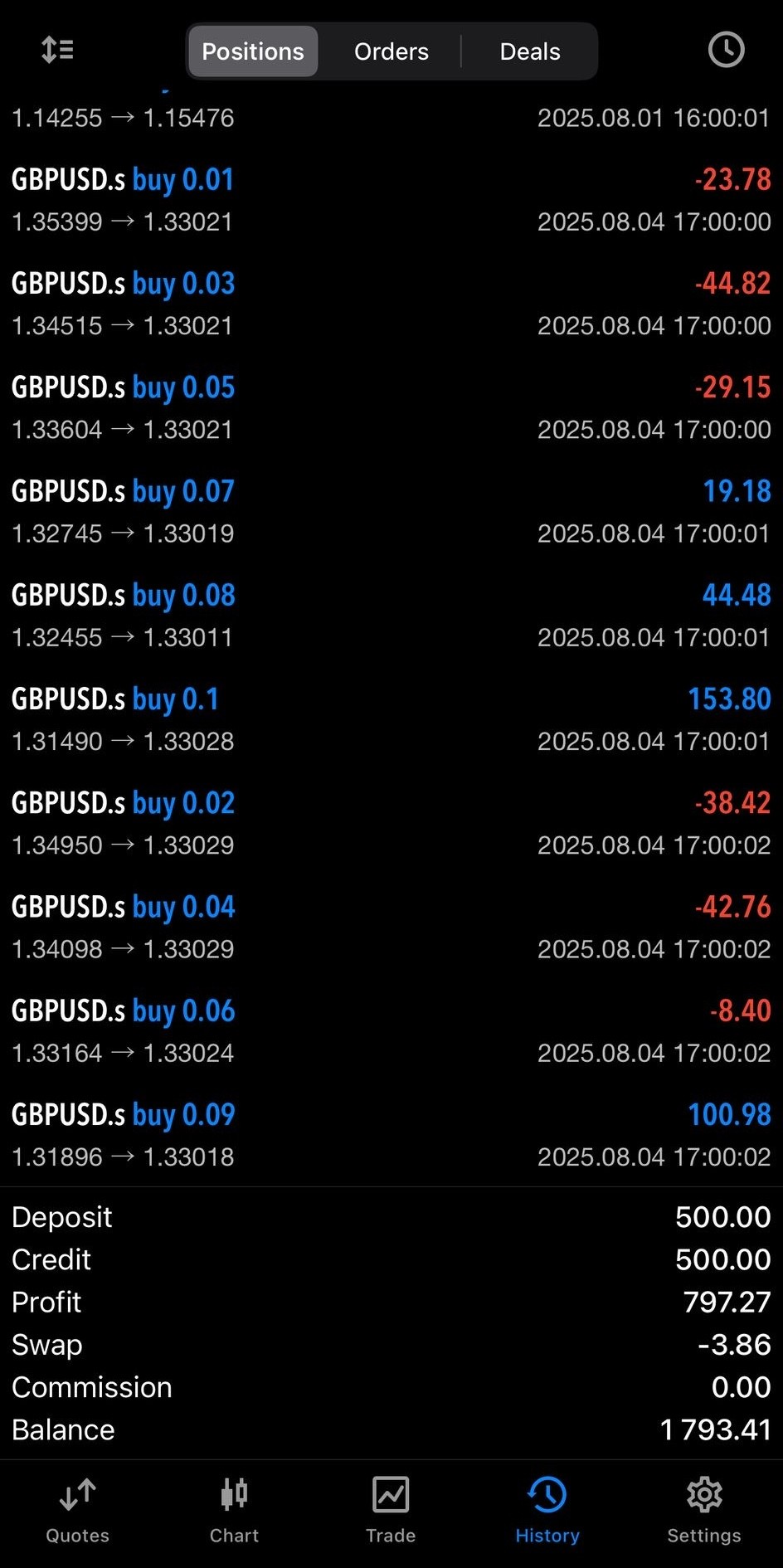Open the history period clock icon
The height and width of the screenshot is (1568, 783).
tap(726, 51)
